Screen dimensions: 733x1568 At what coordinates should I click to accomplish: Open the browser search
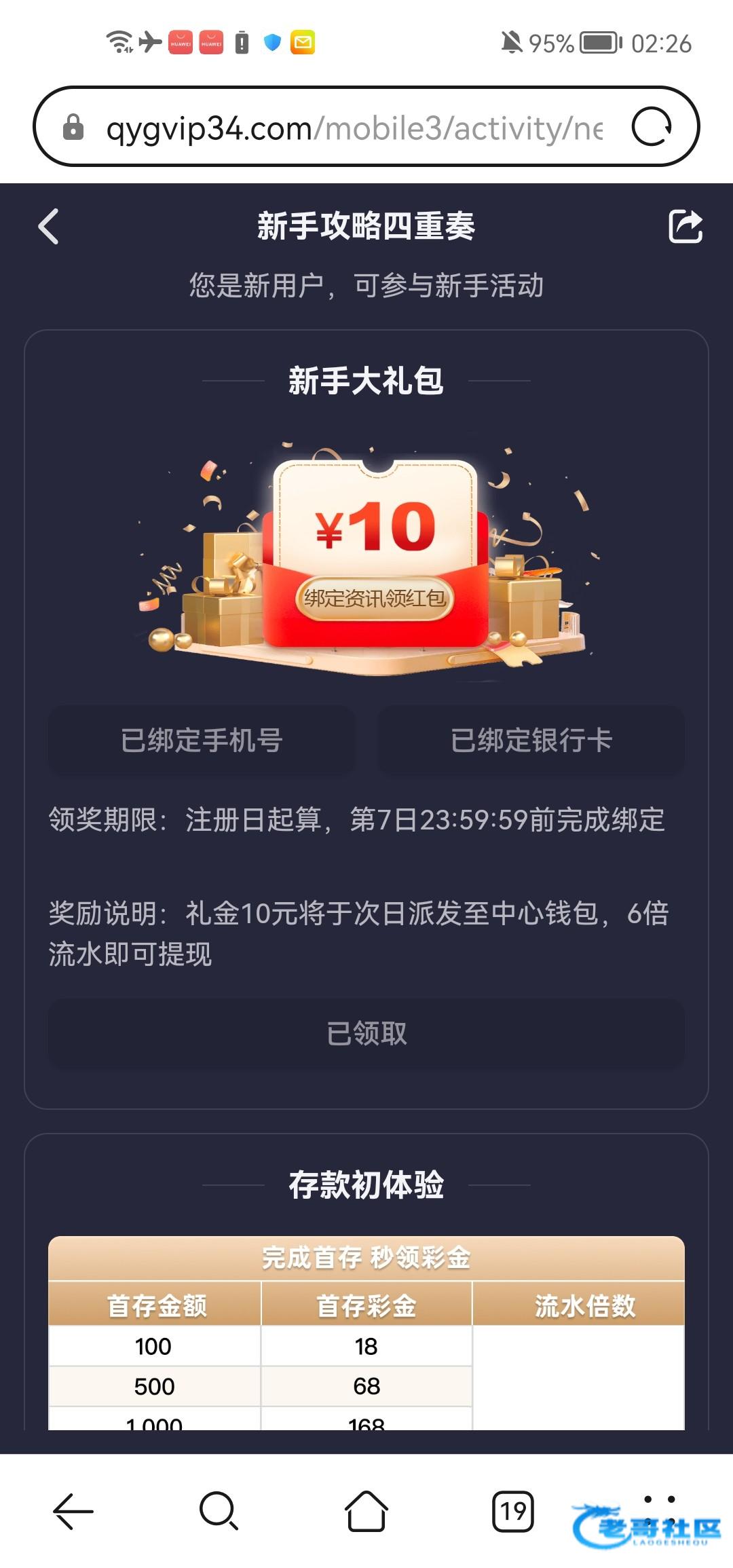pyautogui.click(x=219, y=1512)
